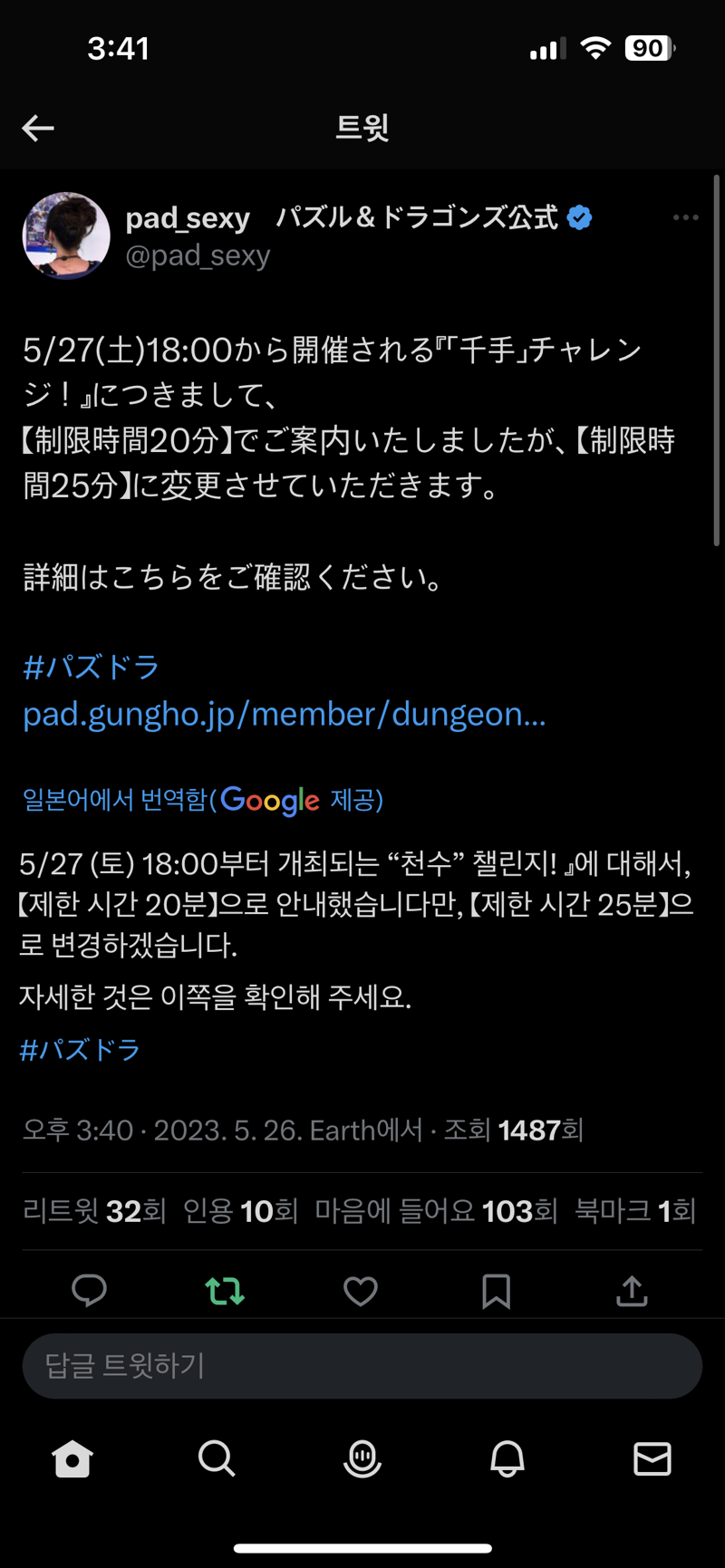
Task: View the 103 likes list
Action: 435,1211
